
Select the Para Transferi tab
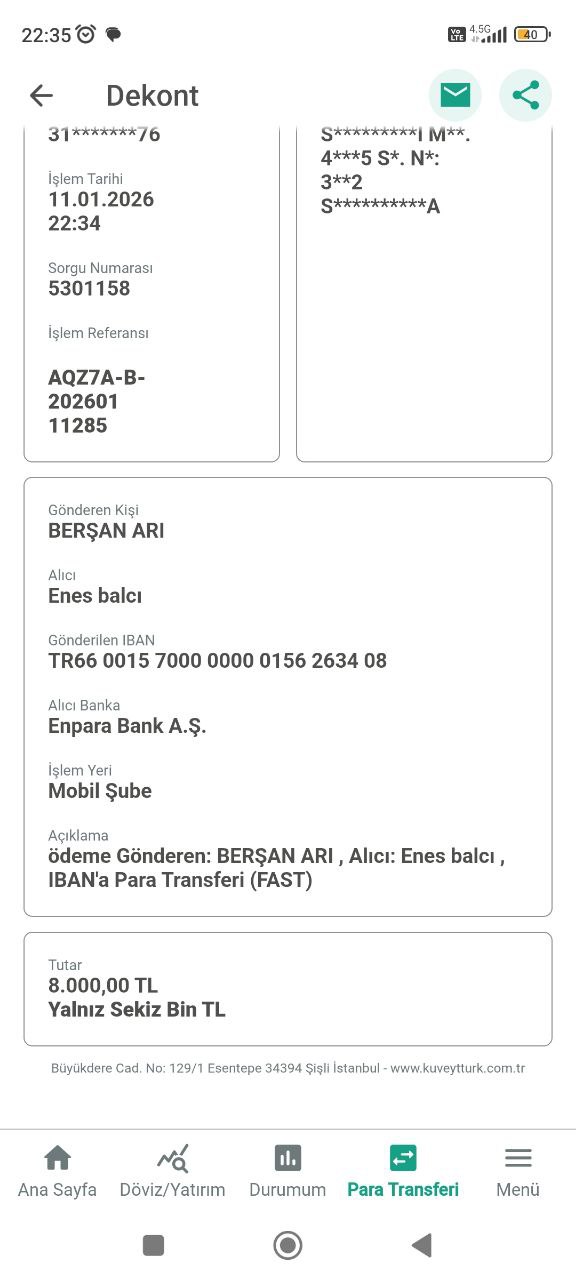coord(403,1172)
